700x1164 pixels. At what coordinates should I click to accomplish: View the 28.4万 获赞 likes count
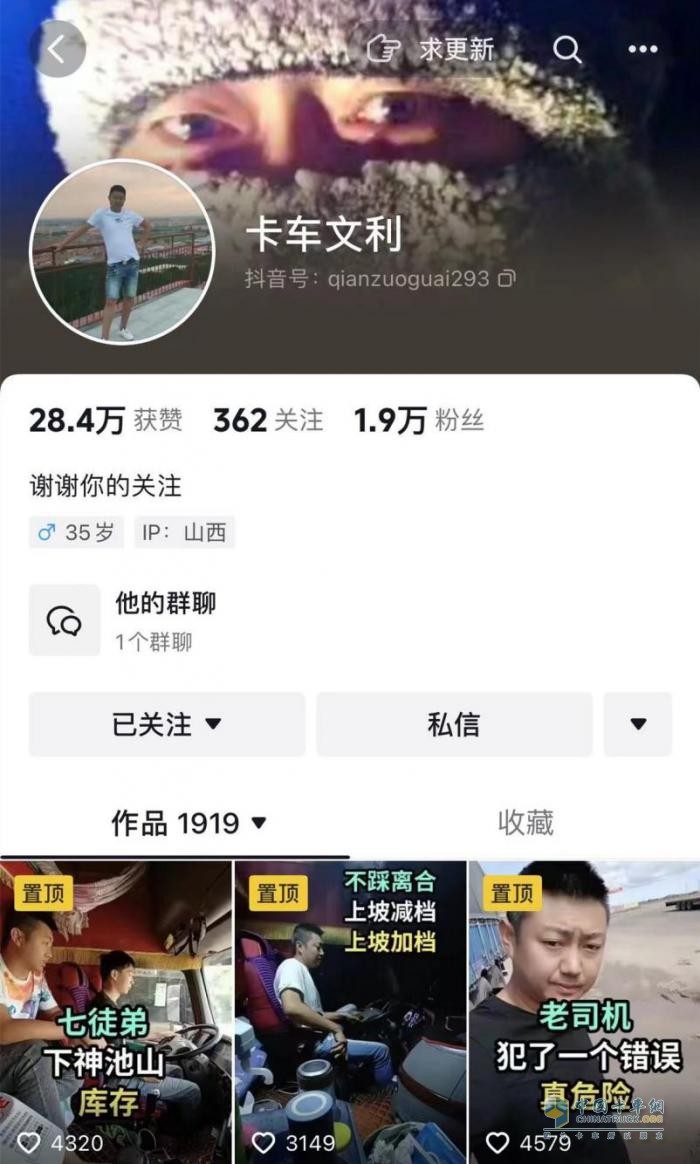tap(105, 421)
